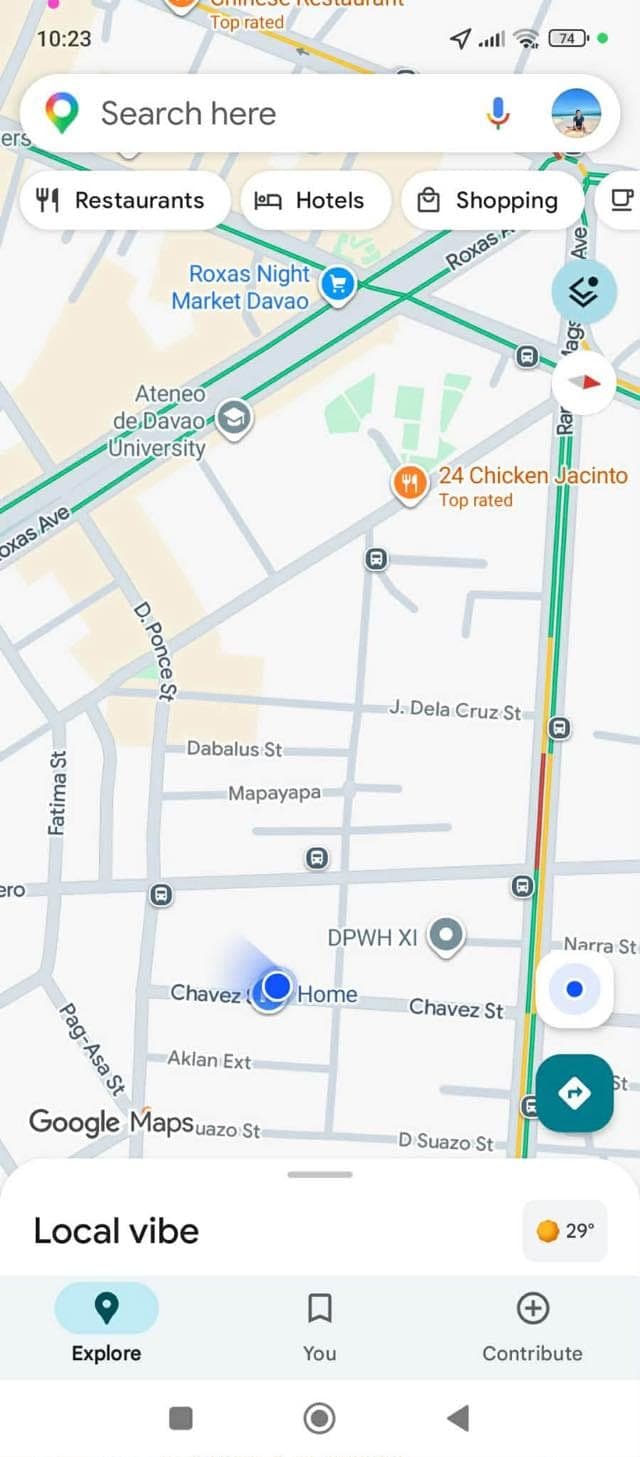Go back with the system back button
Screen dimensions: 640x1457
coord(458,1417)
